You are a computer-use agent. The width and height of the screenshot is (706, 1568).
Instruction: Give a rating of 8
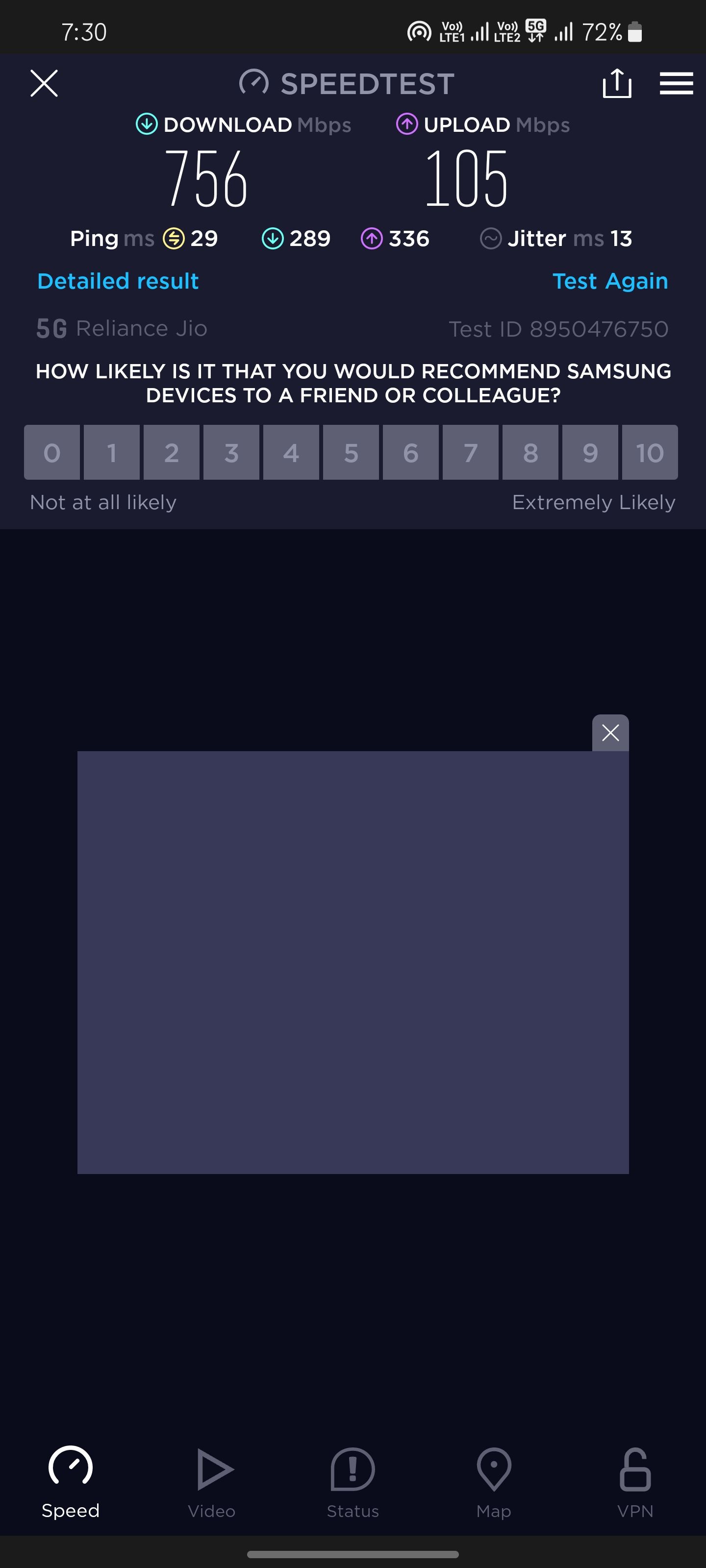coord(530,453)
